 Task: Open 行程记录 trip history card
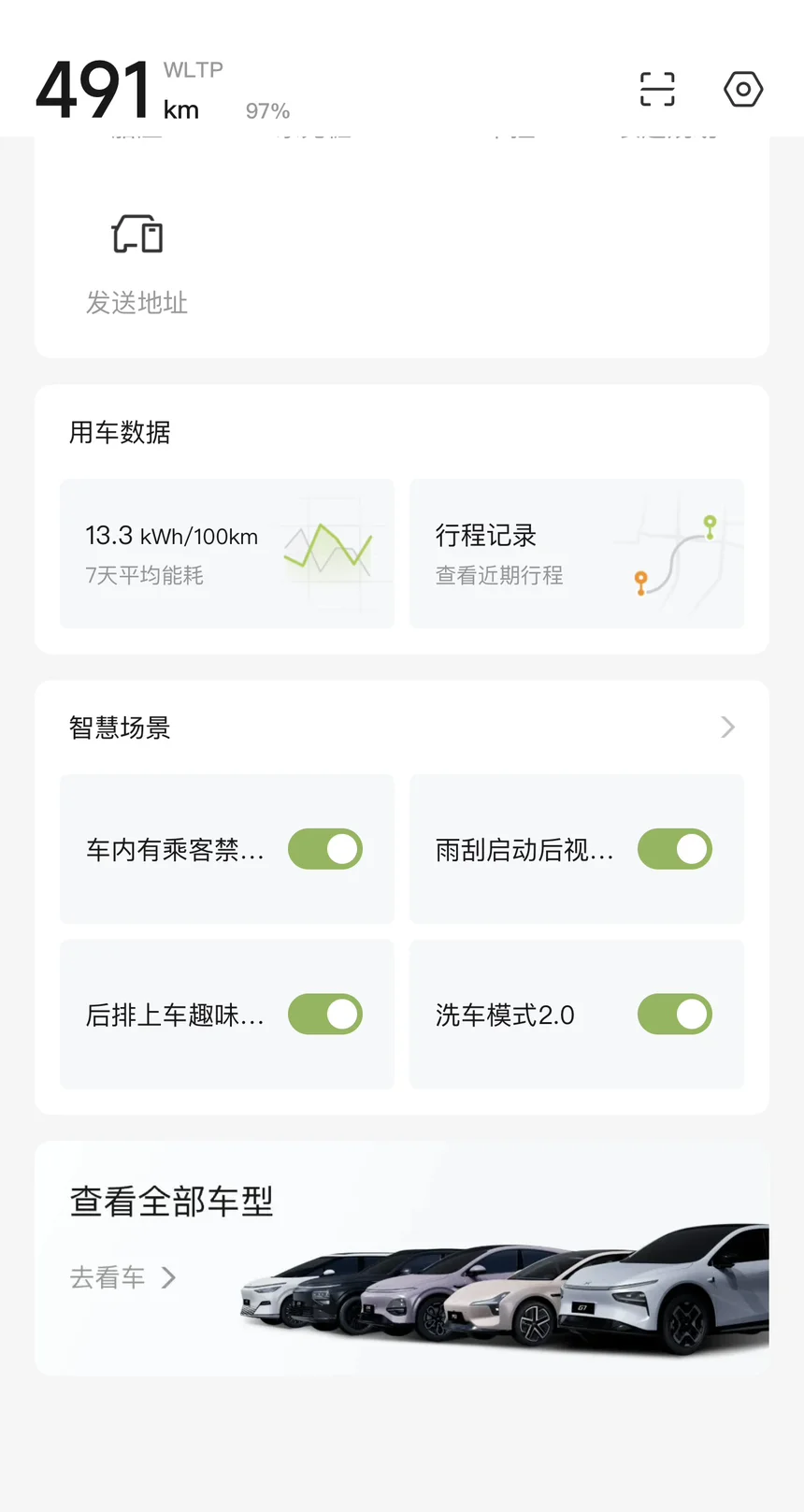576,554
